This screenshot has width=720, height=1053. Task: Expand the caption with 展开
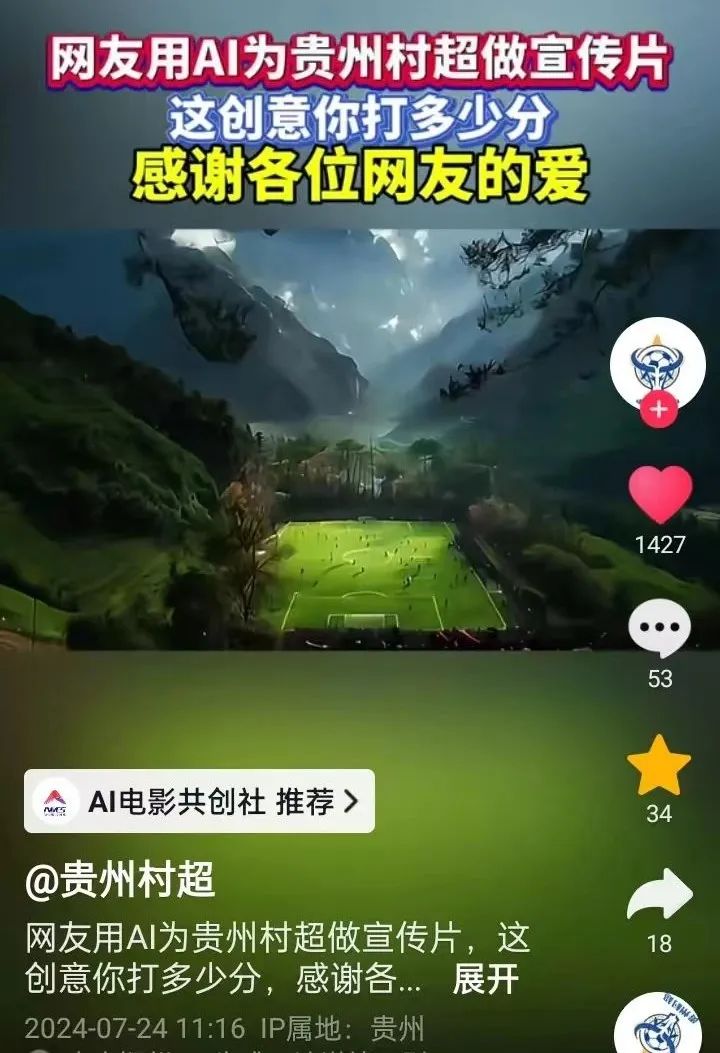click(486, 979)
